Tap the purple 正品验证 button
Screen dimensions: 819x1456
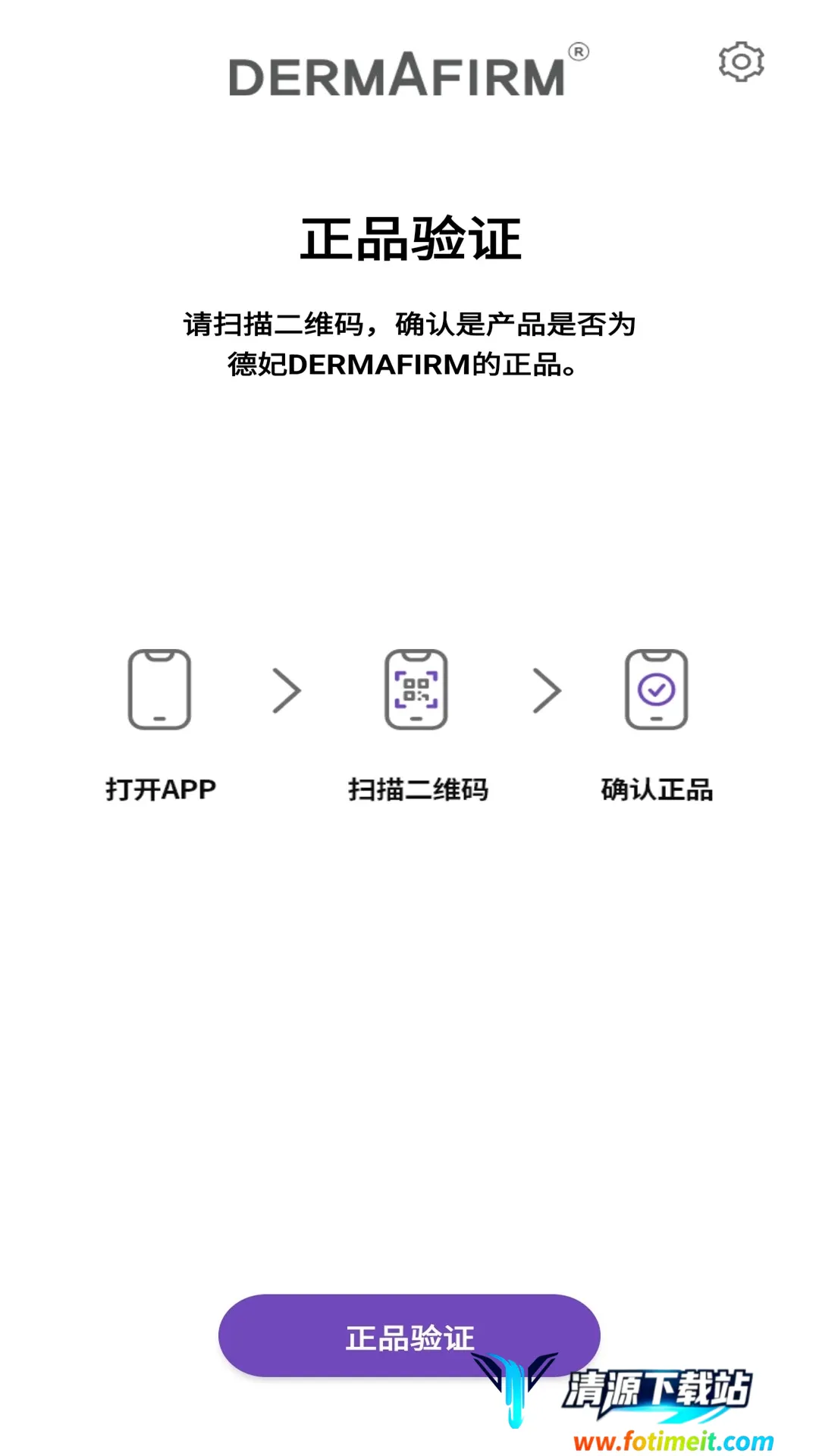coord(409,1335)
